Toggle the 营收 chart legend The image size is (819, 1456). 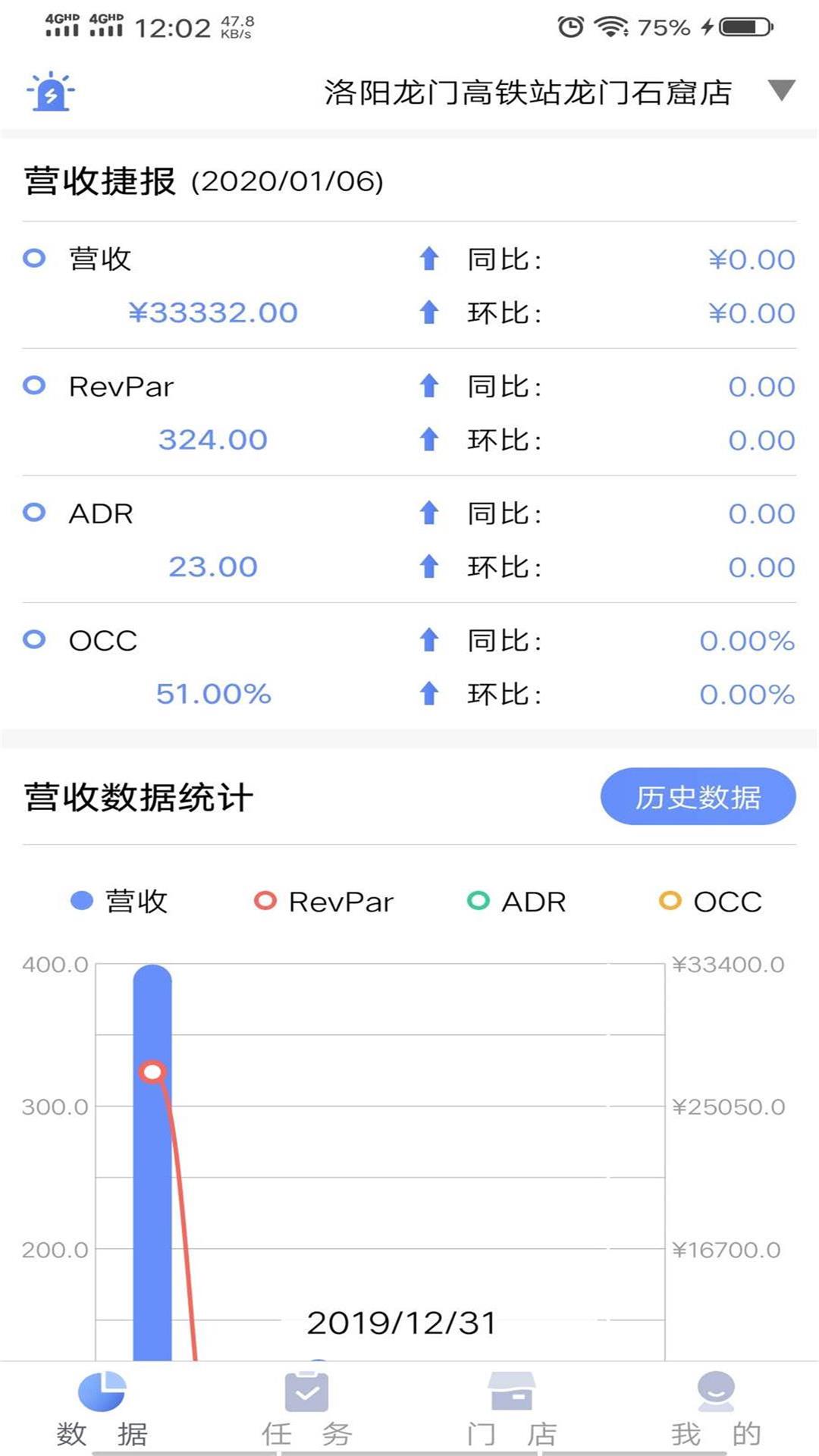point(120,901)
